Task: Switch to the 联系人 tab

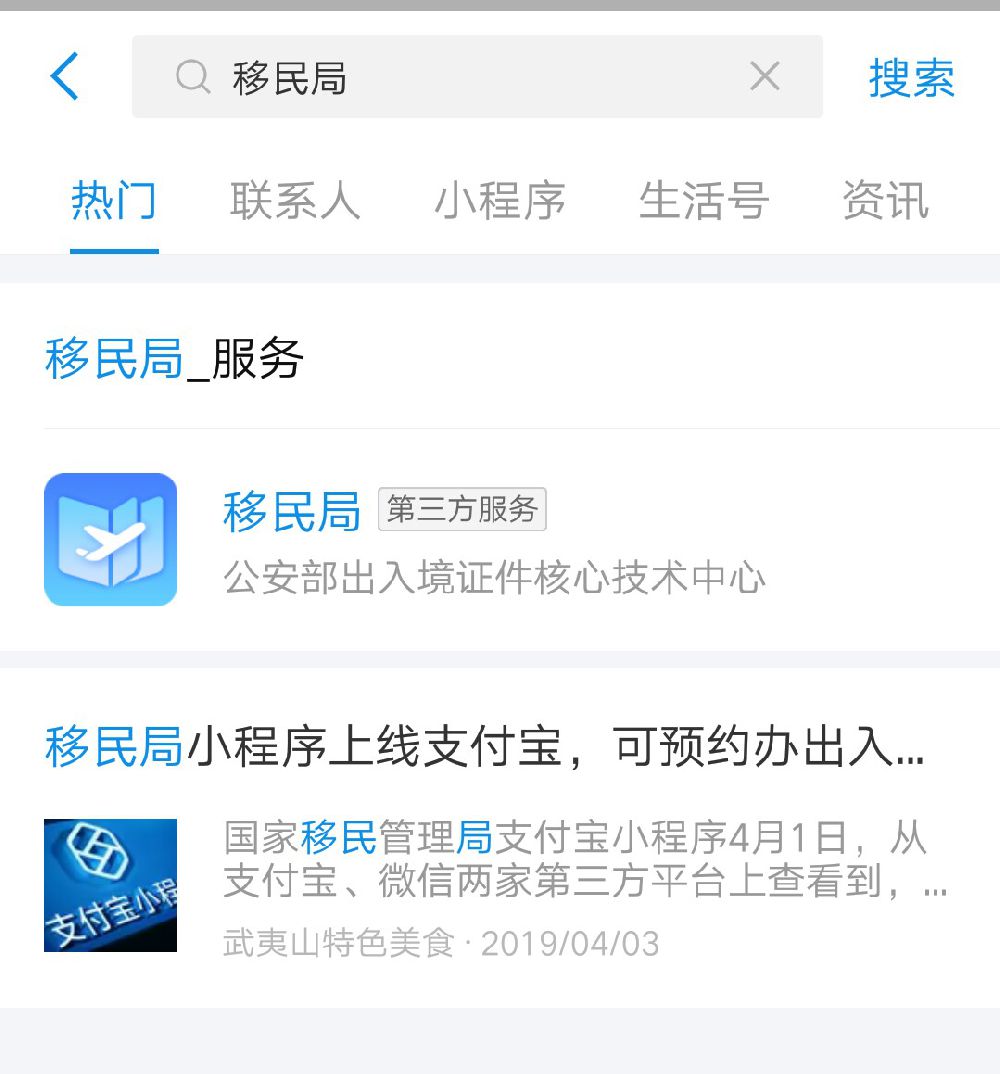Action: click(x=294, y=201)
